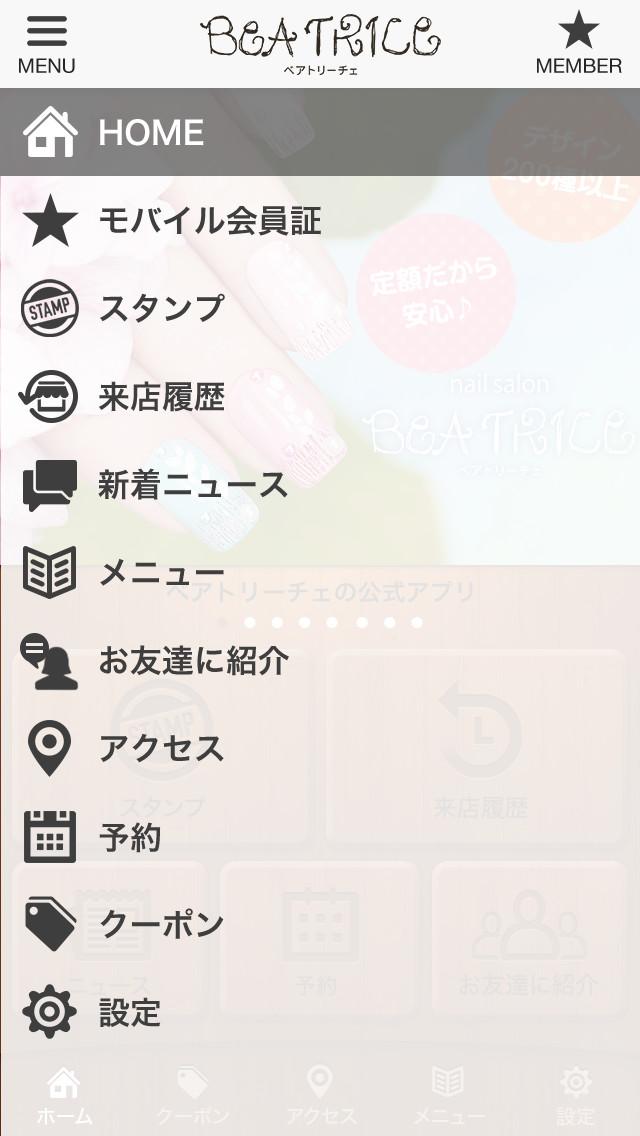Viewport: 640px width, 1136px height.
Task: View 来店履歴 from the menu
Action: click(x=160, y=397)
